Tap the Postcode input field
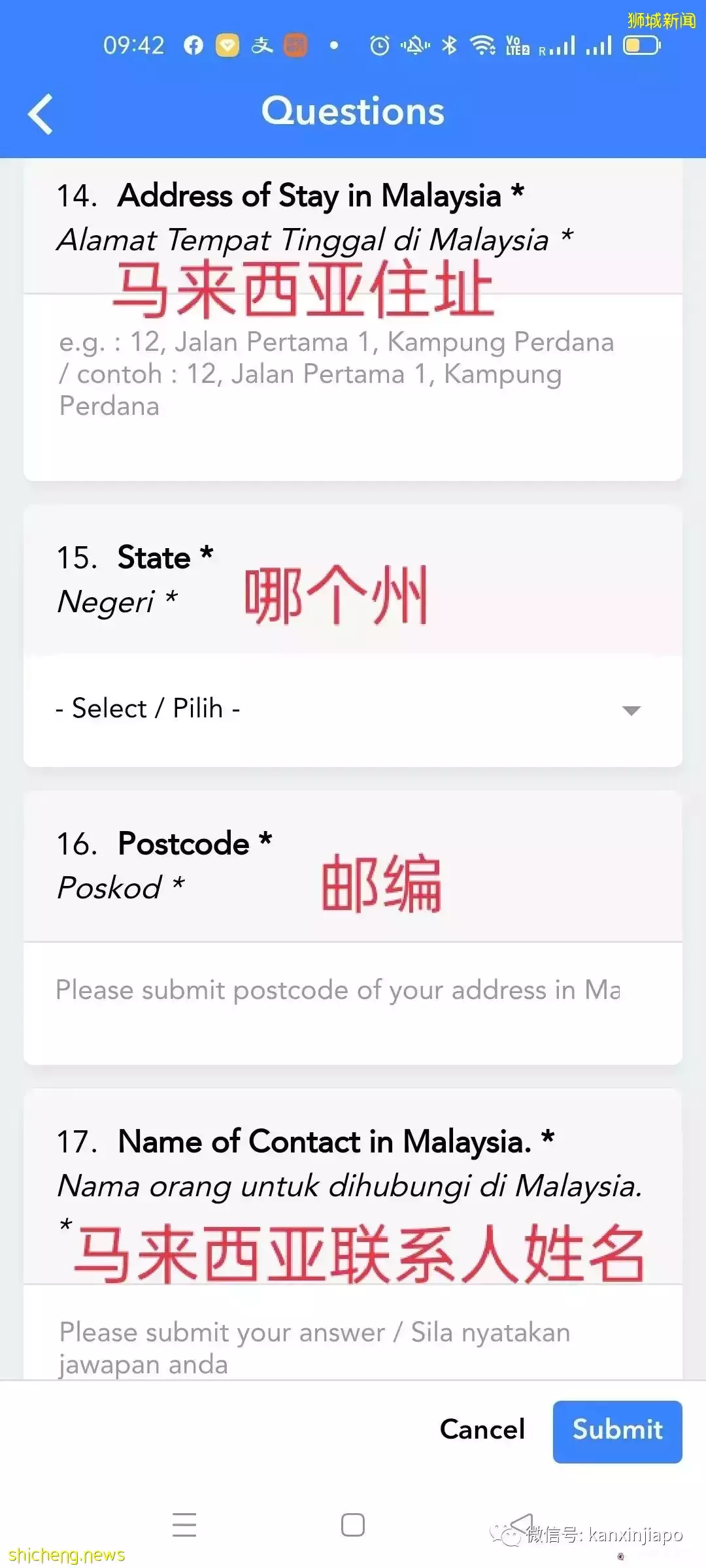 click(353, 990)
